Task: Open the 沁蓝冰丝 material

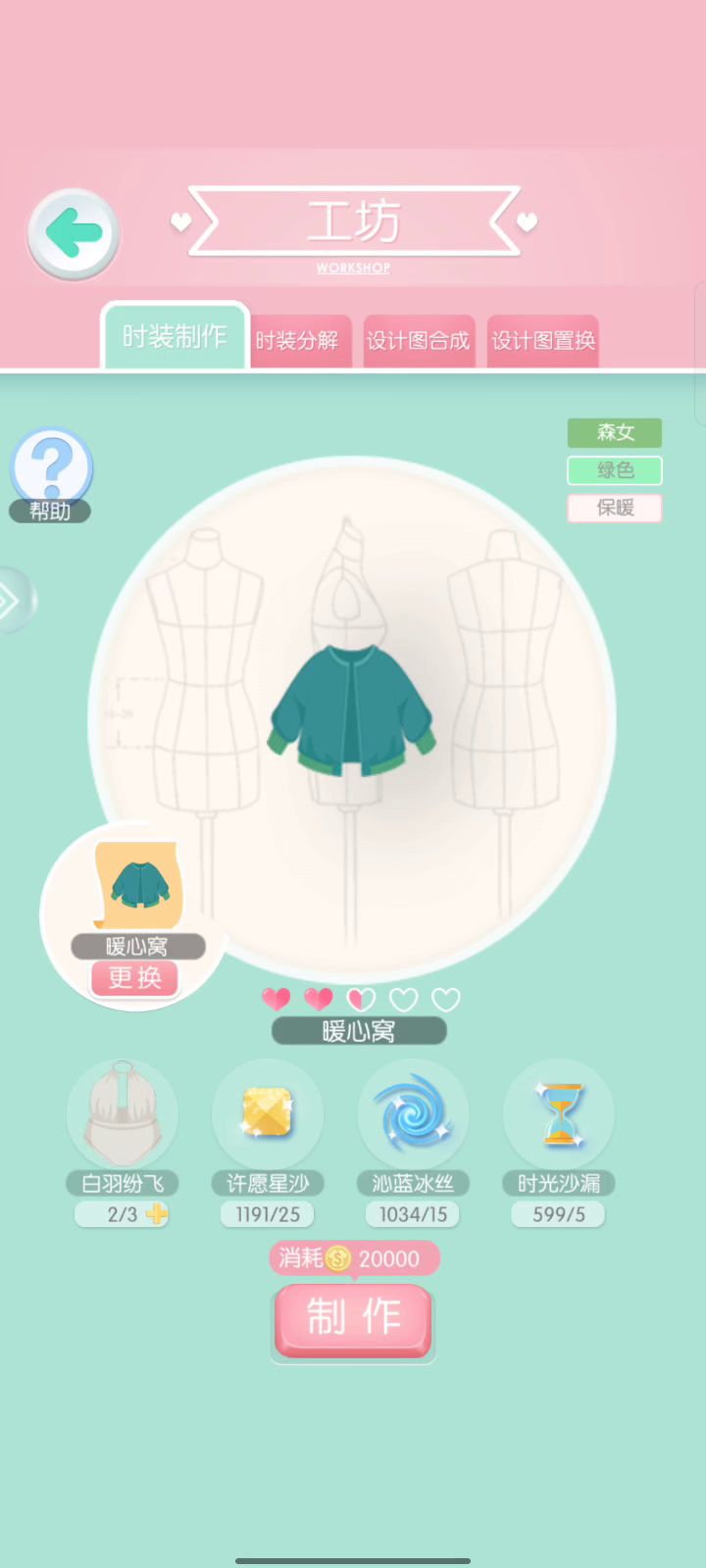Action: coord(413,1114)
